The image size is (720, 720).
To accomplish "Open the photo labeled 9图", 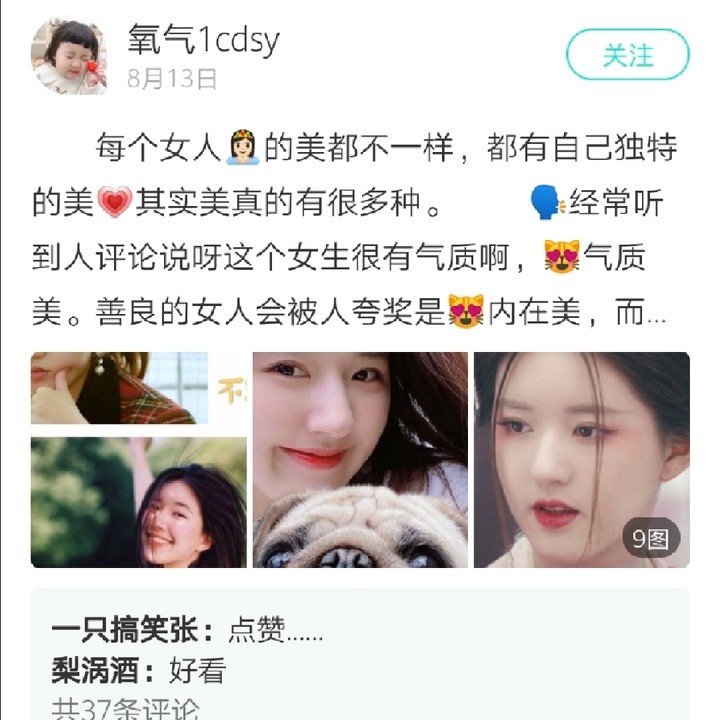I will pyautogui.click(x=581, y=460).
